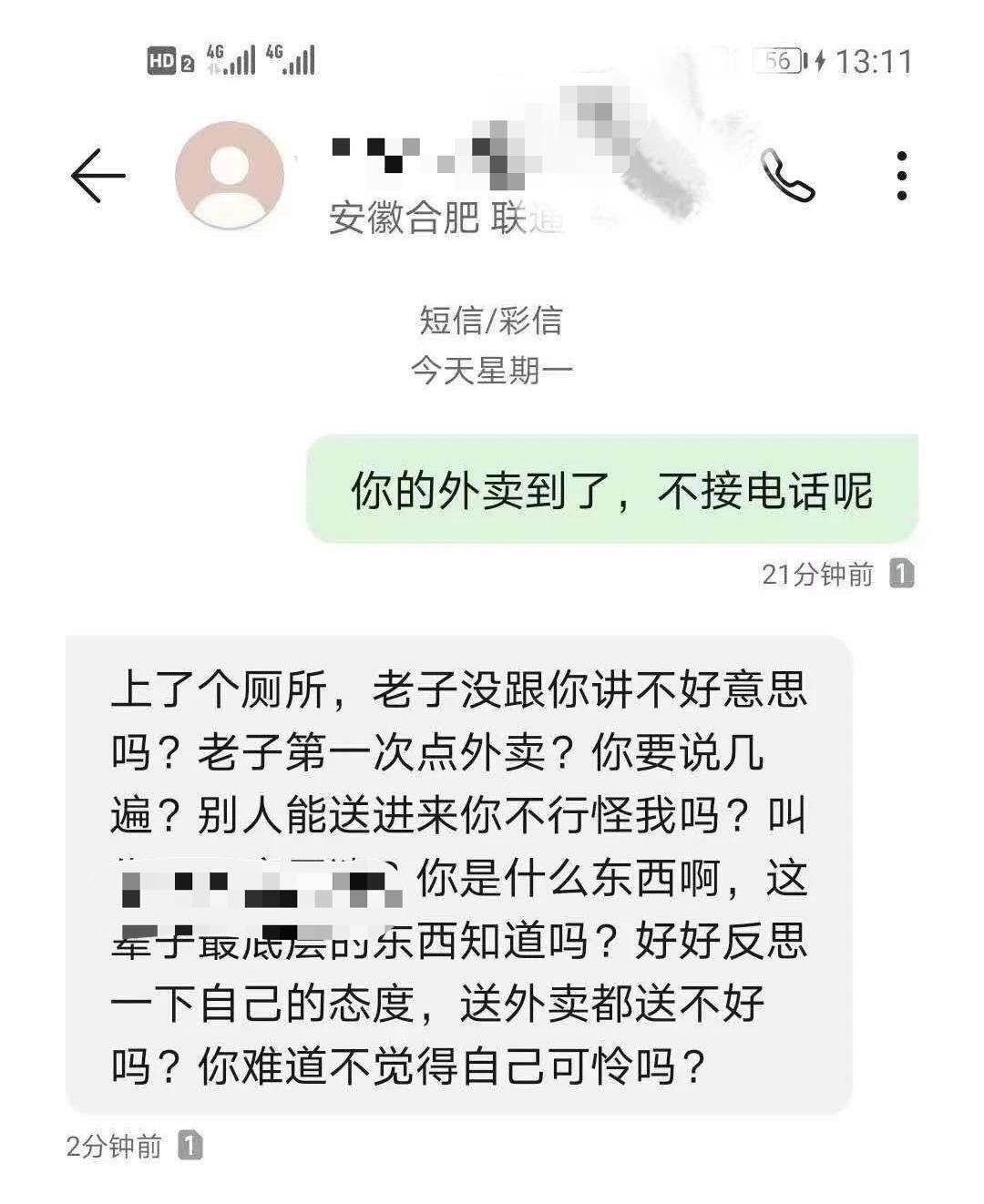Open the contact's profile avatar
Screen dimensions: 984x1204
[230, 175]
